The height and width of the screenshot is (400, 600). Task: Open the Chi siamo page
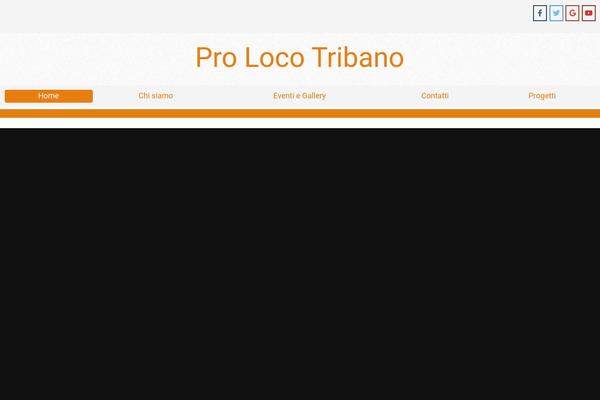point(155,96)
